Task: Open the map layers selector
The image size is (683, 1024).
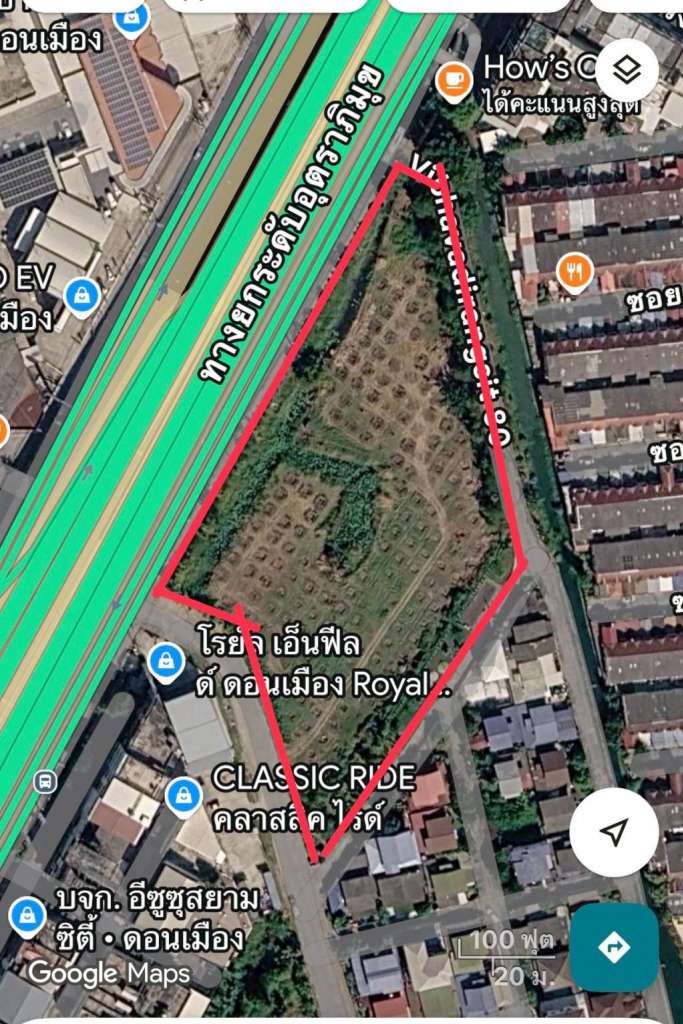Action: click(x=627, y=69)
